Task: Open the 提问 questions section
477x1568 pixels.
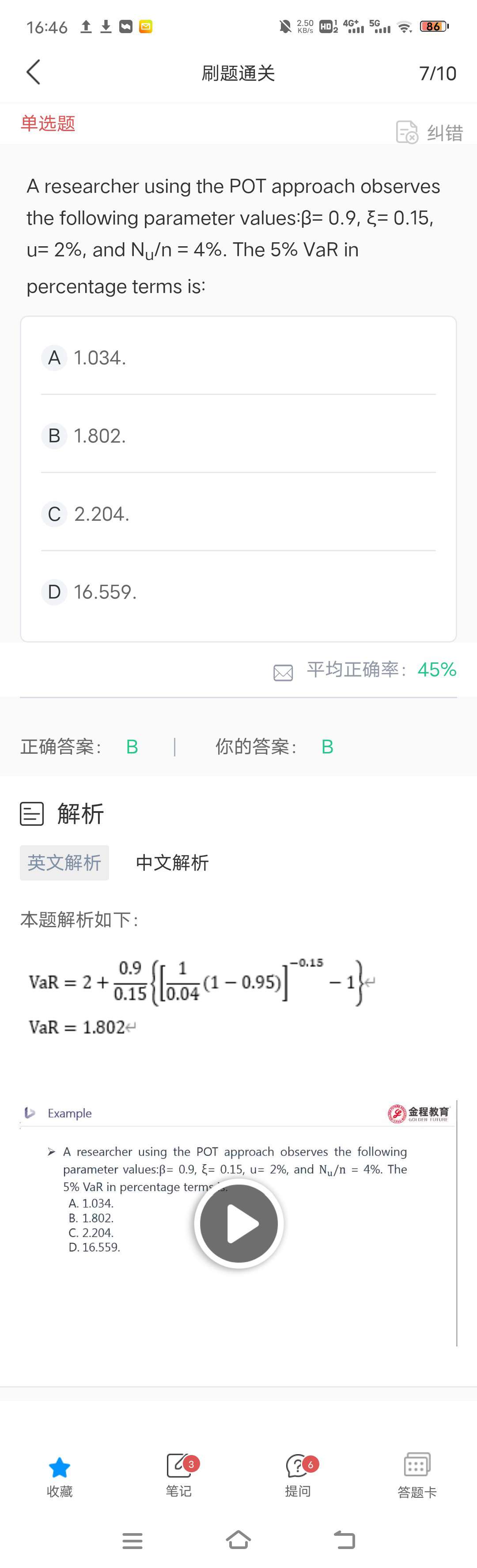Action: tap(298, 1474)
